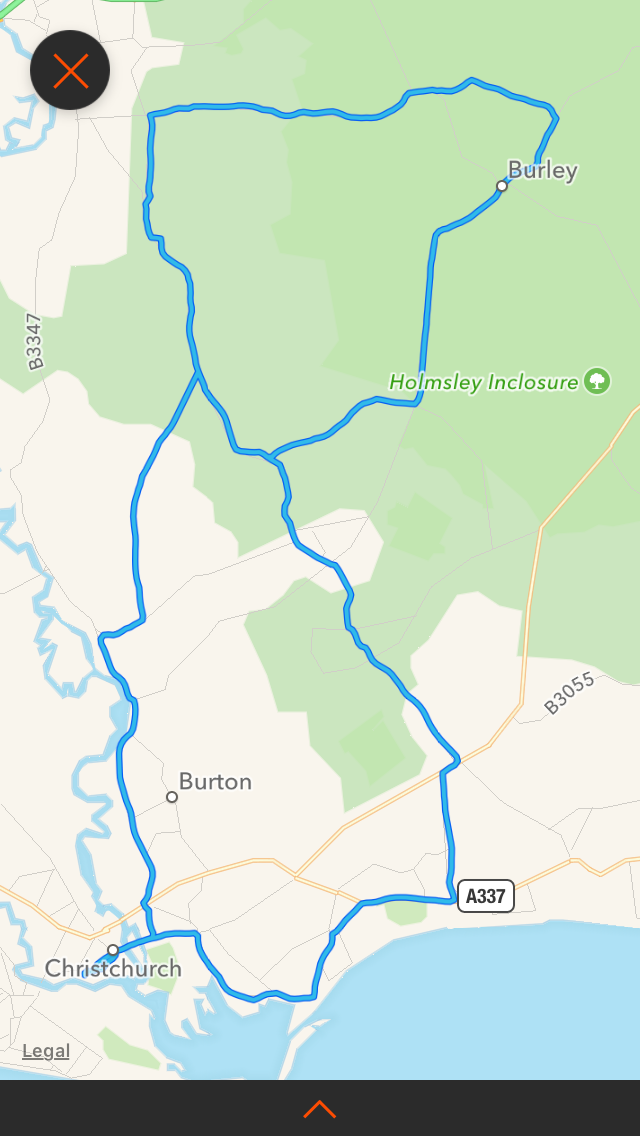Open the Legal link on the map

(x=46, y=1051)
